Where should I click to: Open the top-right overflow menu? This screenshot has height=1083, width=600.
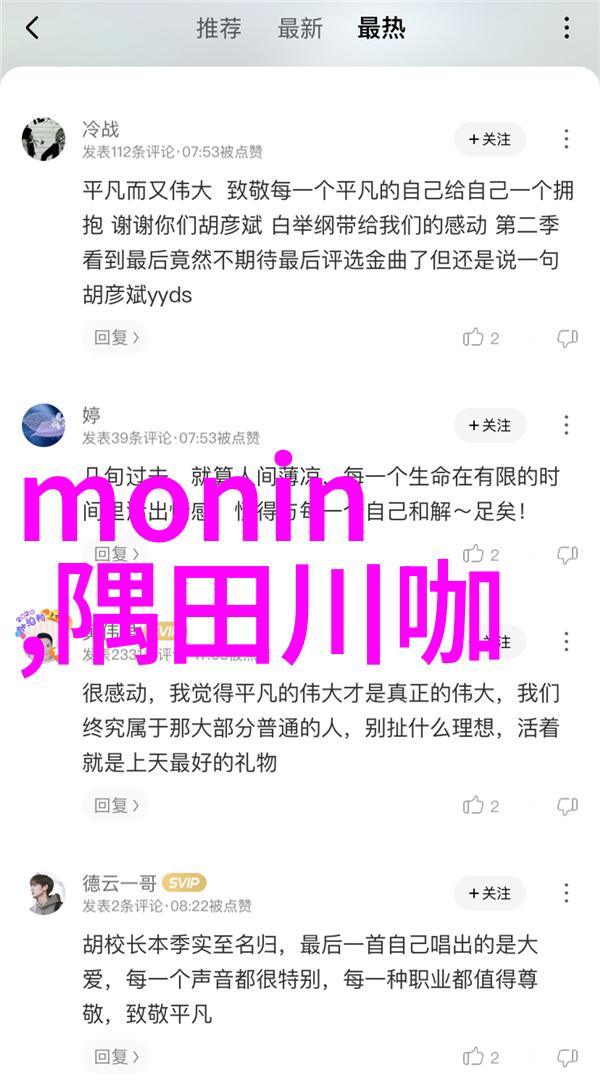coord(567,28)
